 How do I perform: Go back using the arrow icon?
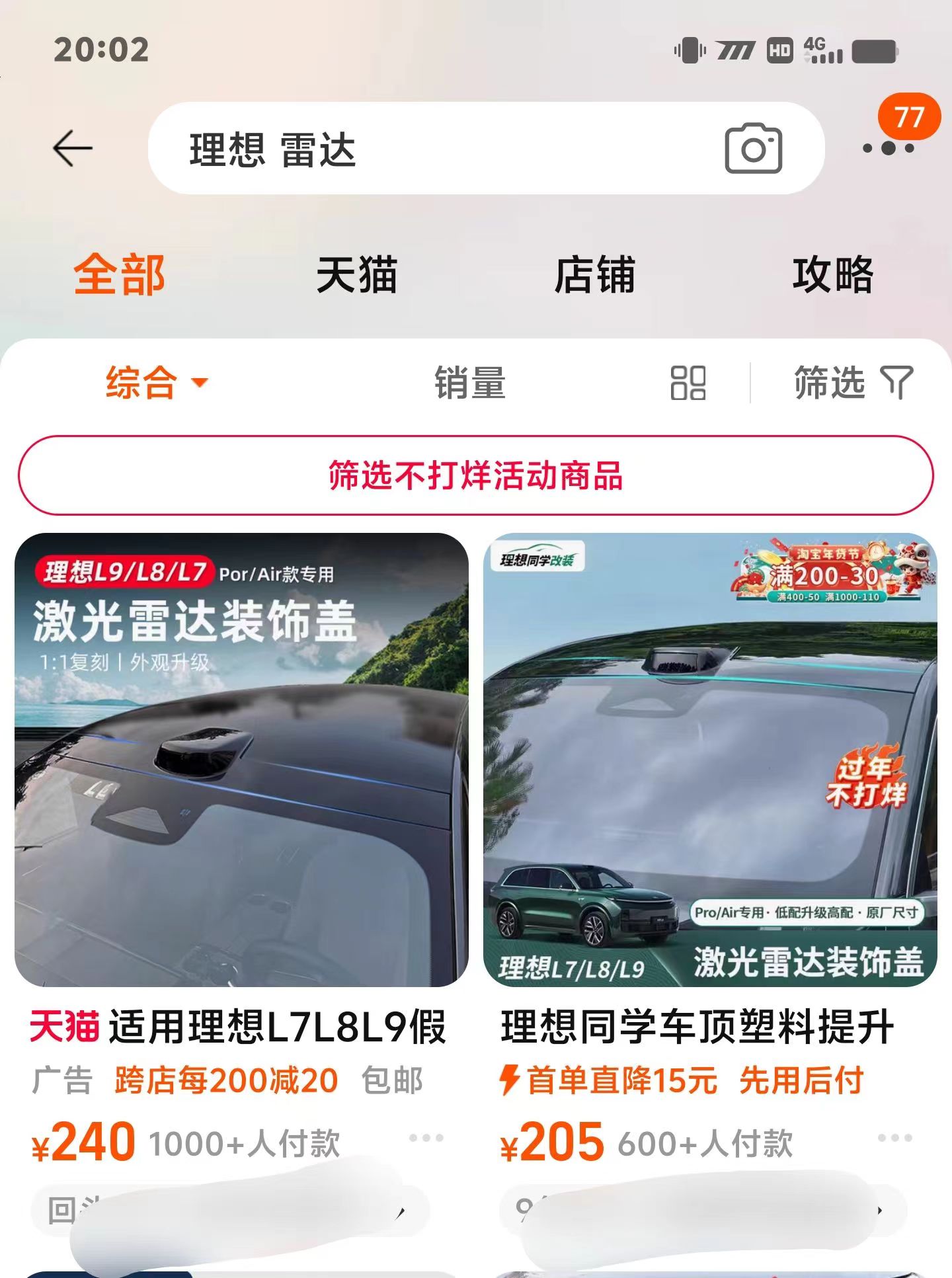[x=73, y=148]
